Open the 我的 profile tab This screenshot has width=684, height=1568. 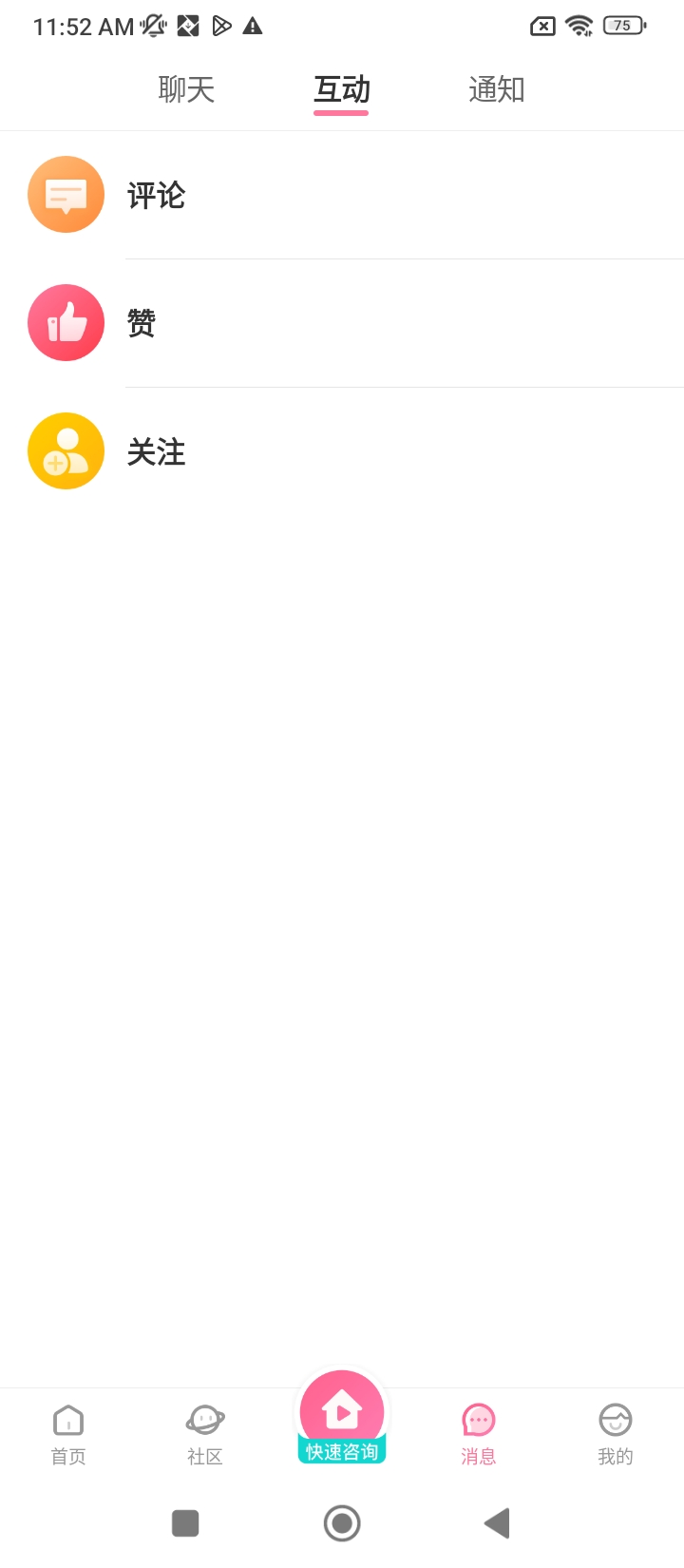pos(616,1433)
